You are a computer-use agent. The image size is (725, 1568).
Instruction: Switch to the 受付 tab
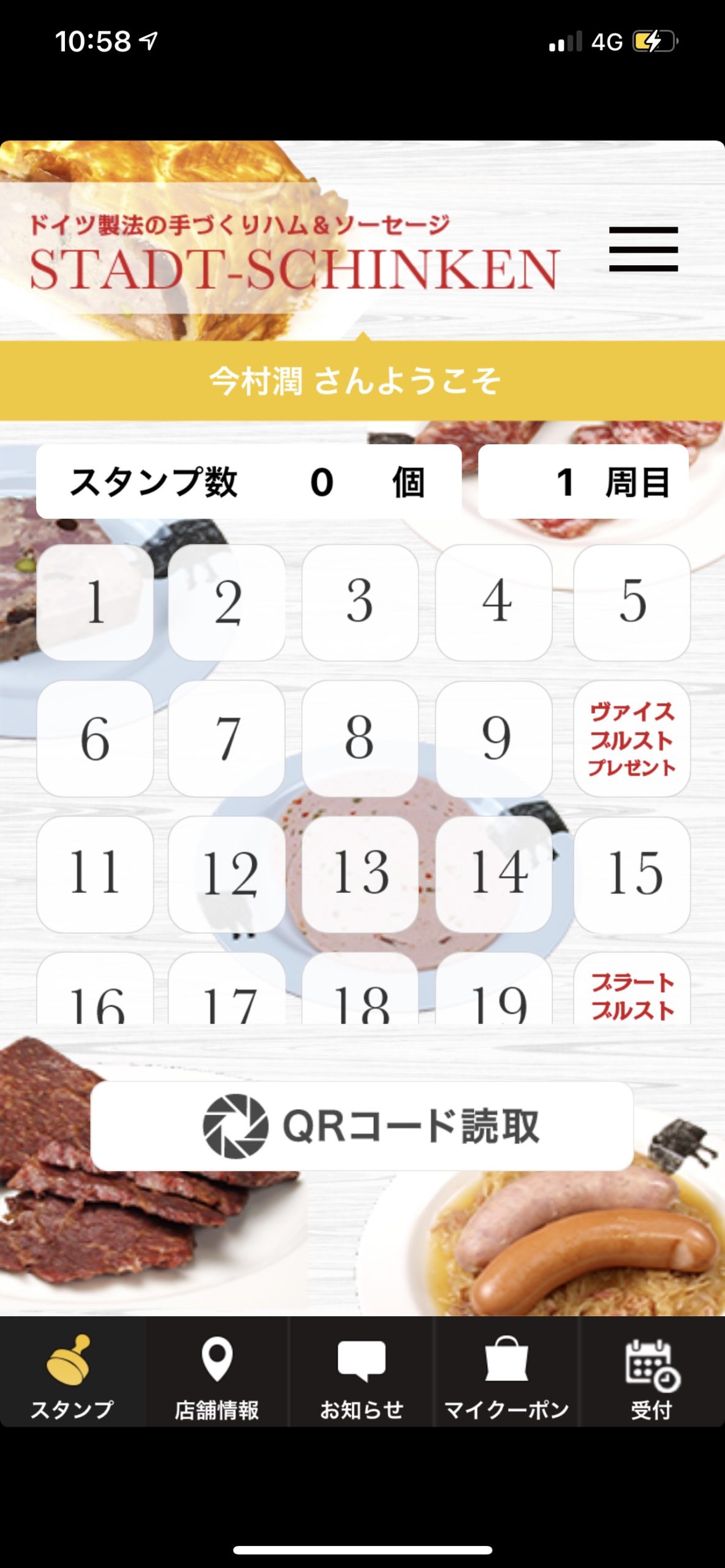(651, 1372)
